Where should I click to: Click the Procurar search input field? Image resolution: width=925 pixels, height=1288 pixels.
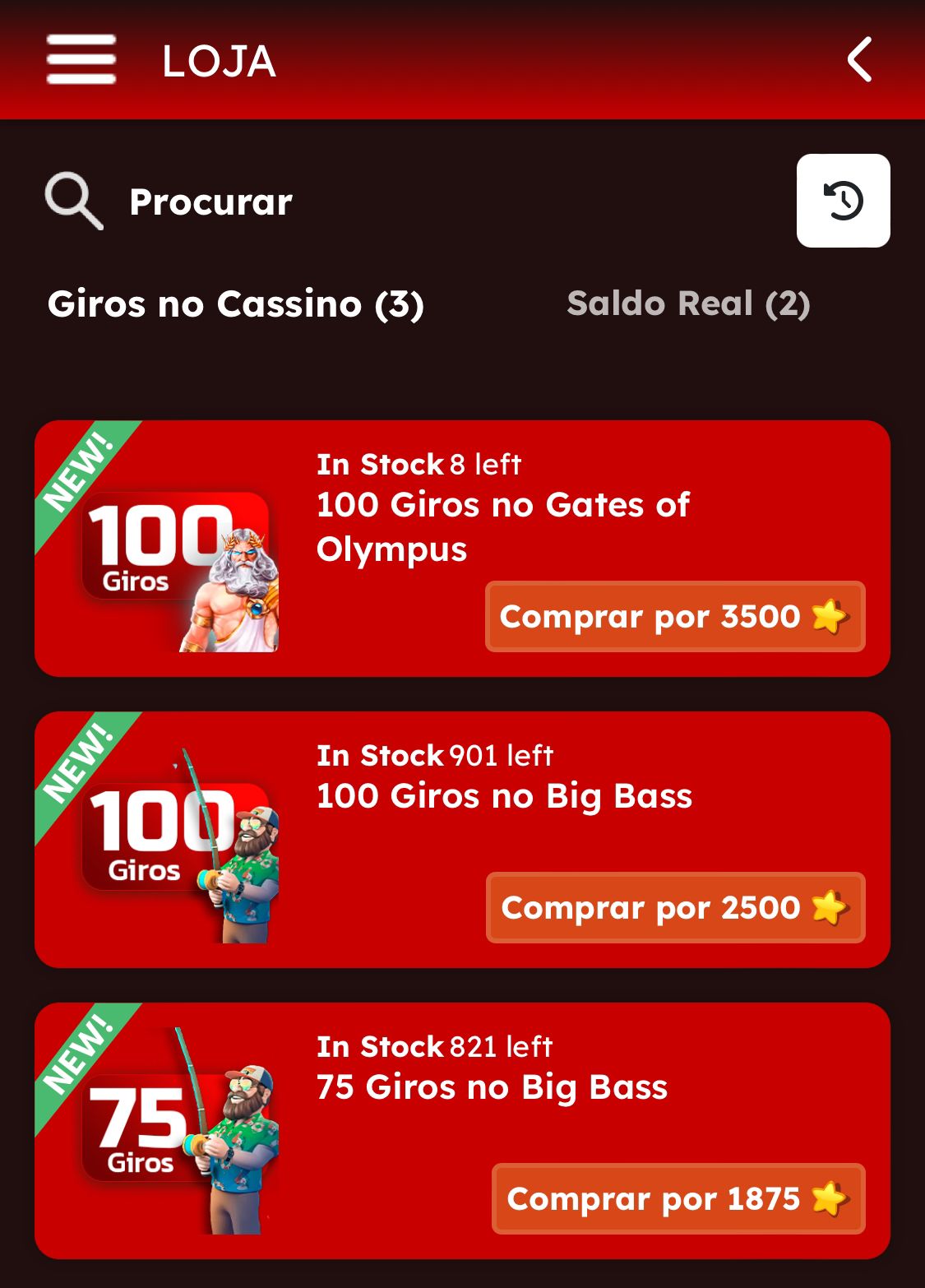coord(209,201)
